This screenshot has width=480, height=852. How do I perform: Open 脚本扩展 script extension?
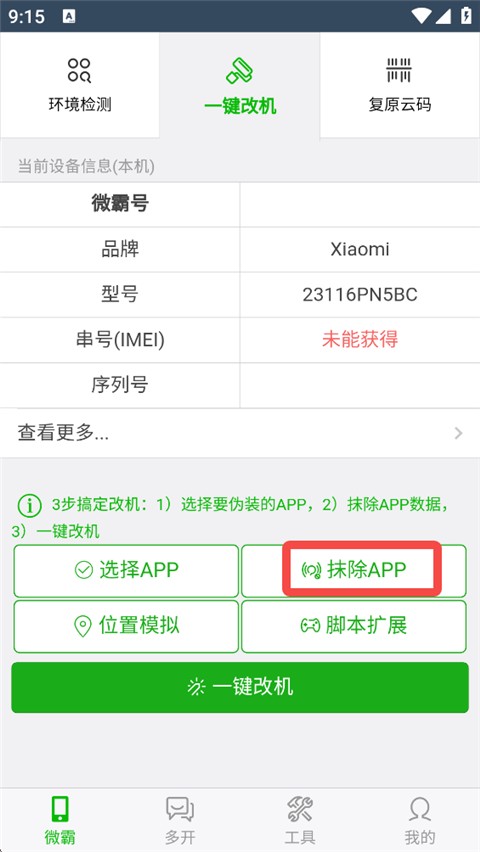[x=354, y=626]
